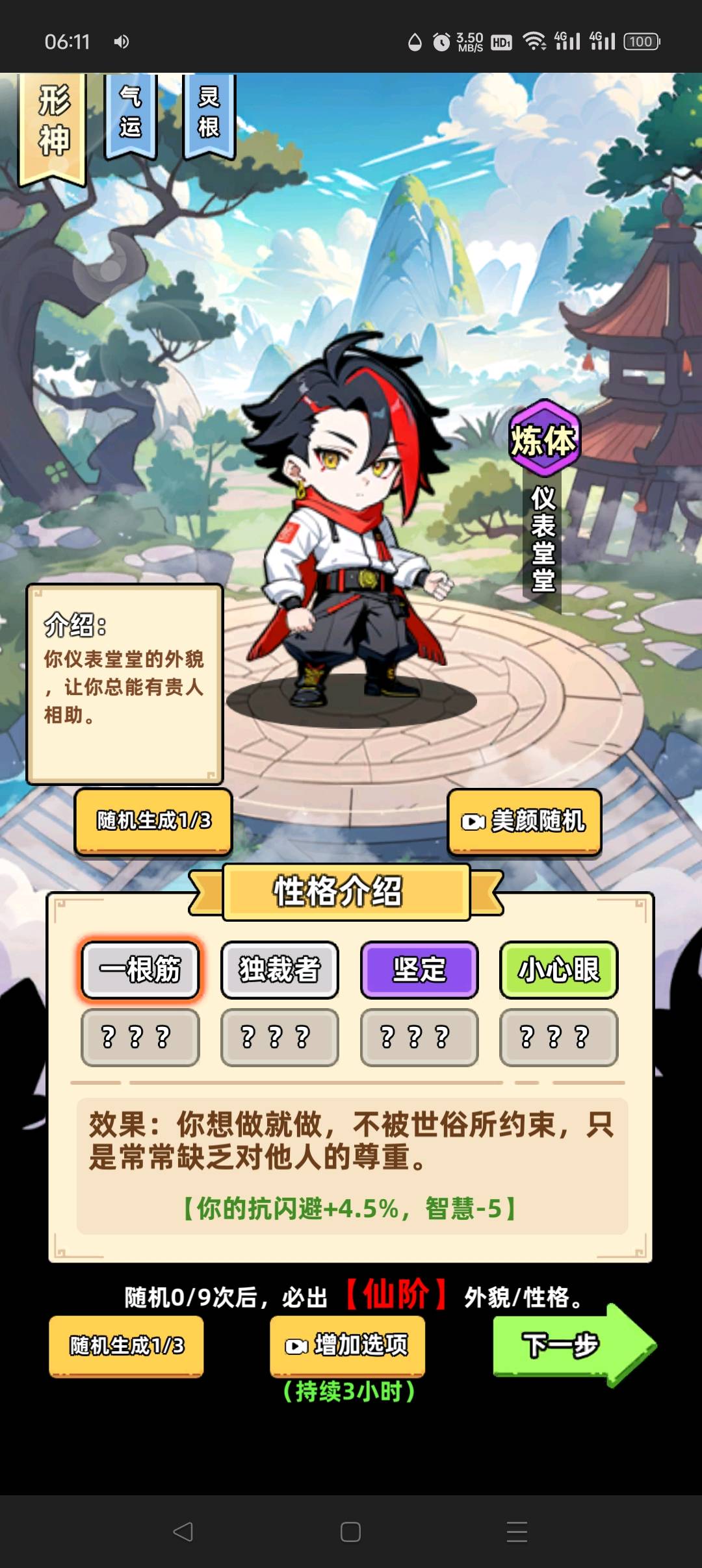Tap the locked ??? slot under 小心眼
The width and height of the screenshot is (702, 1568).
pos(558,1037)
